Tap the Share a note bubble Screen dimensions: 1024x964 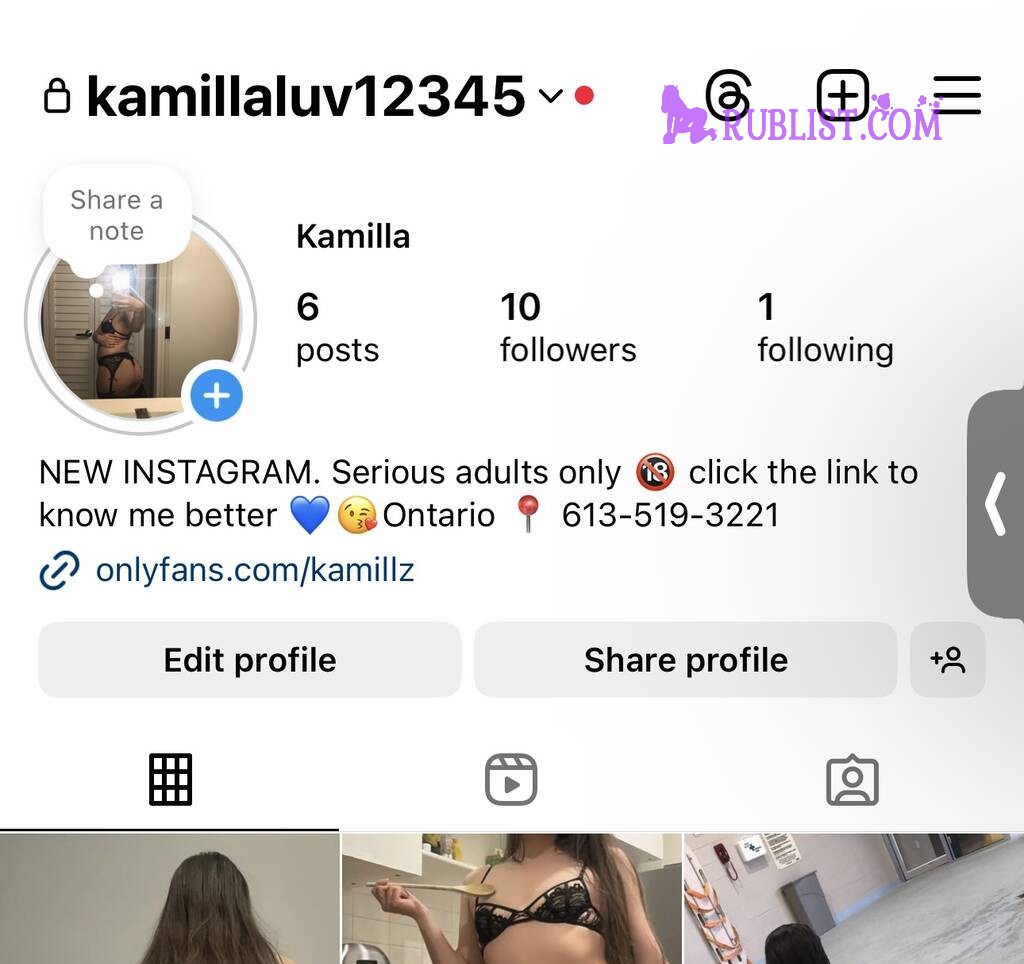117,215
